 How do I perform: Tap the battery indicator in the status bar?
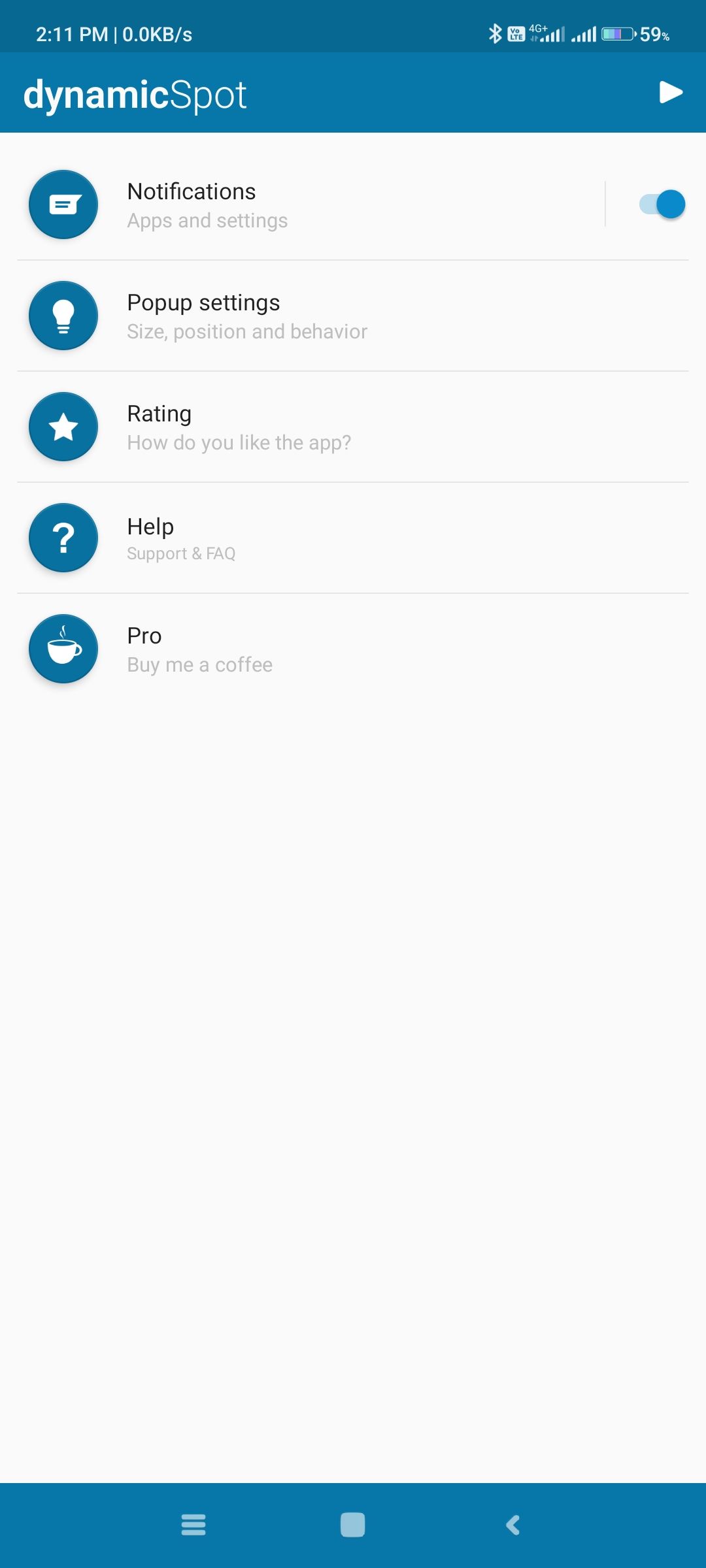click(x=618, y=34)
